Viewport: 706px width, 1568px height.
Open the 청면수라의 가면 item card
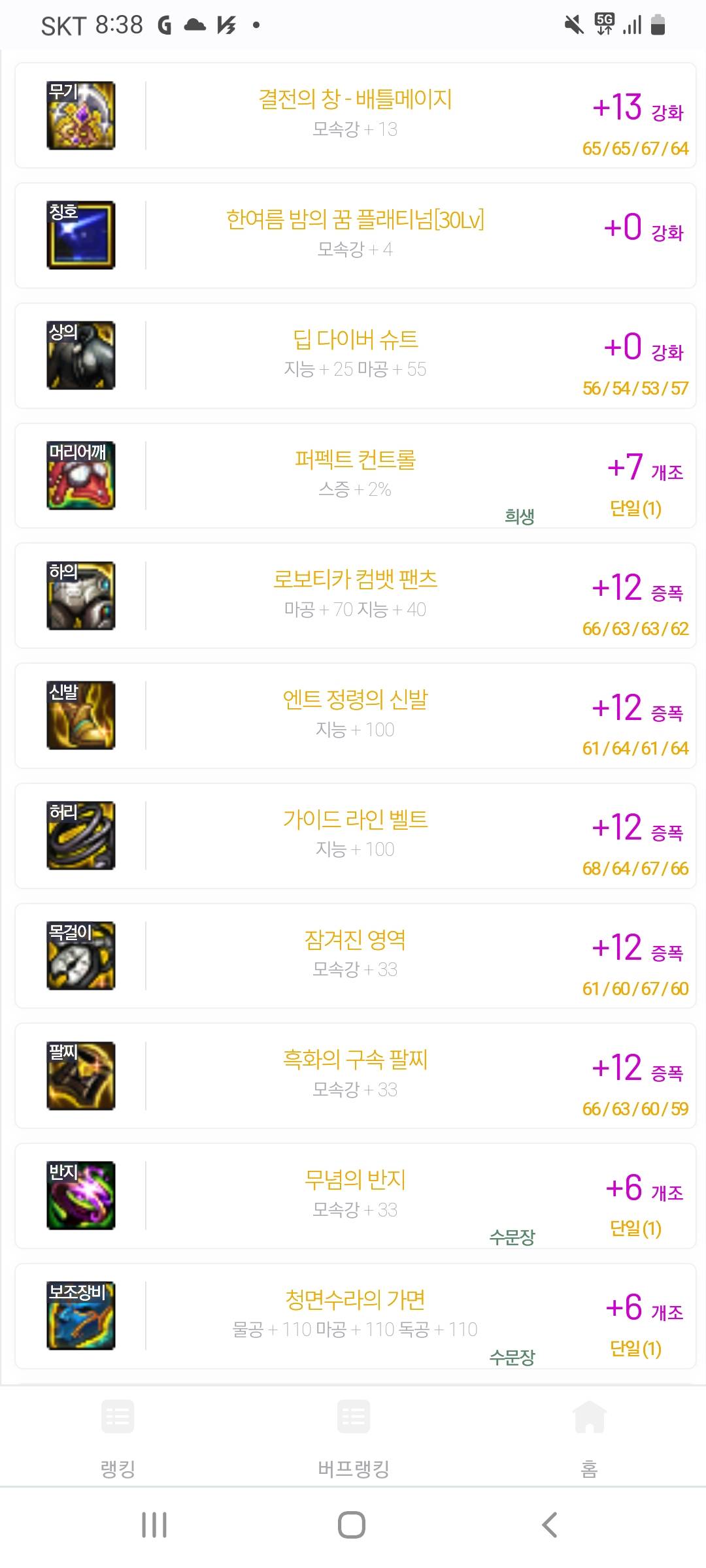pyautogui.click(x=355, y=1316)
